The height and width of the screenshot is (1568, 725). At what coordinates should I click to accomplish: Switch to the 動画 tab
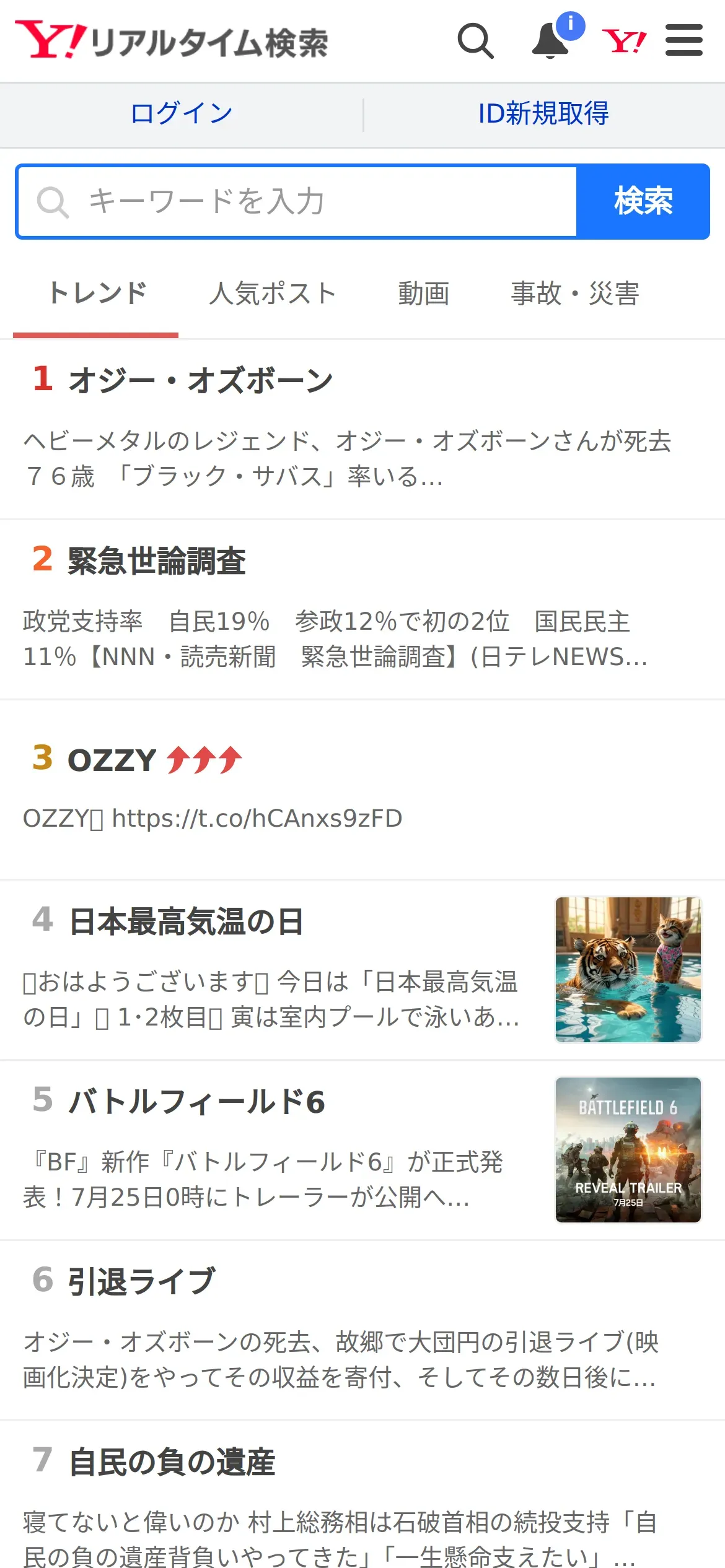(x=424, y=295)
